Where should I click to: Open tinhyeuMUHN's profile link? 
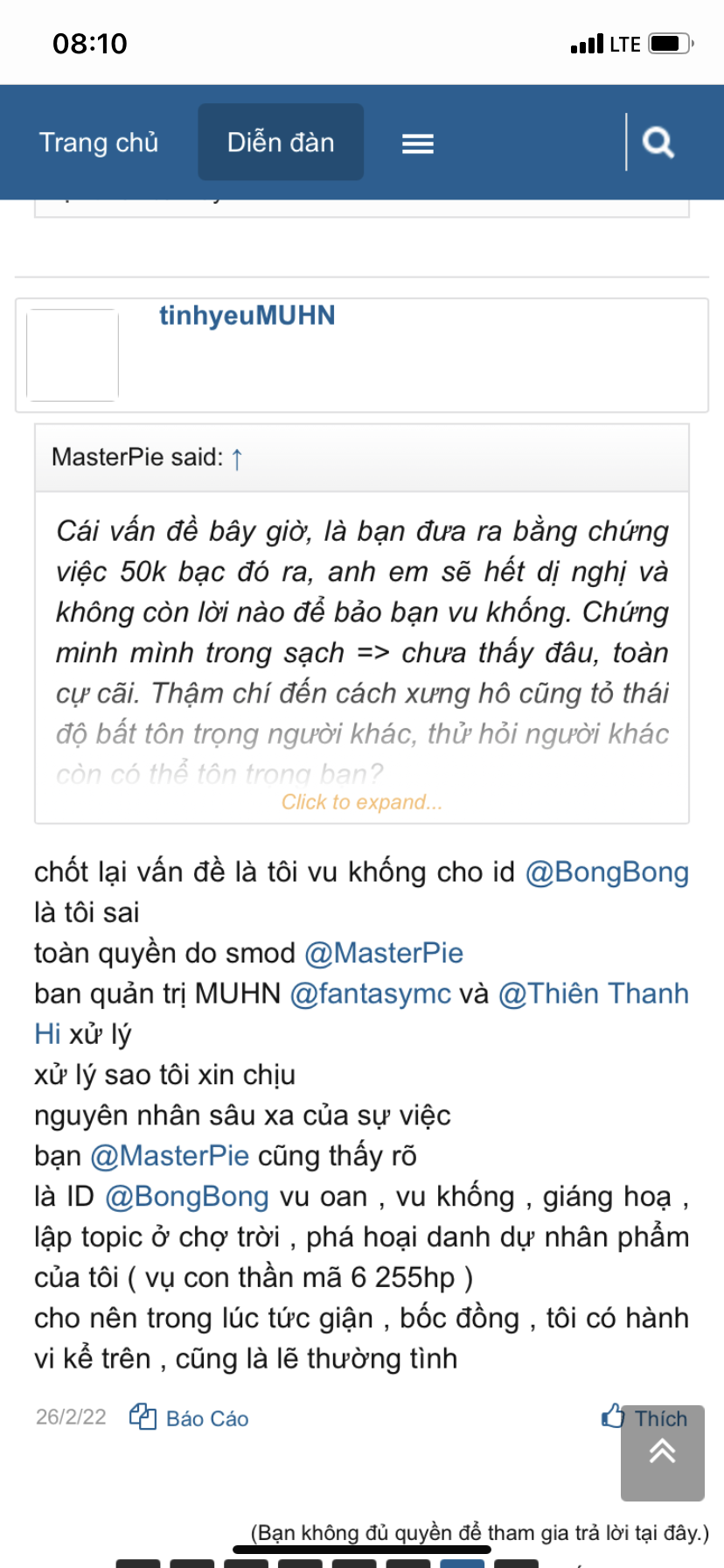(247, 316)
